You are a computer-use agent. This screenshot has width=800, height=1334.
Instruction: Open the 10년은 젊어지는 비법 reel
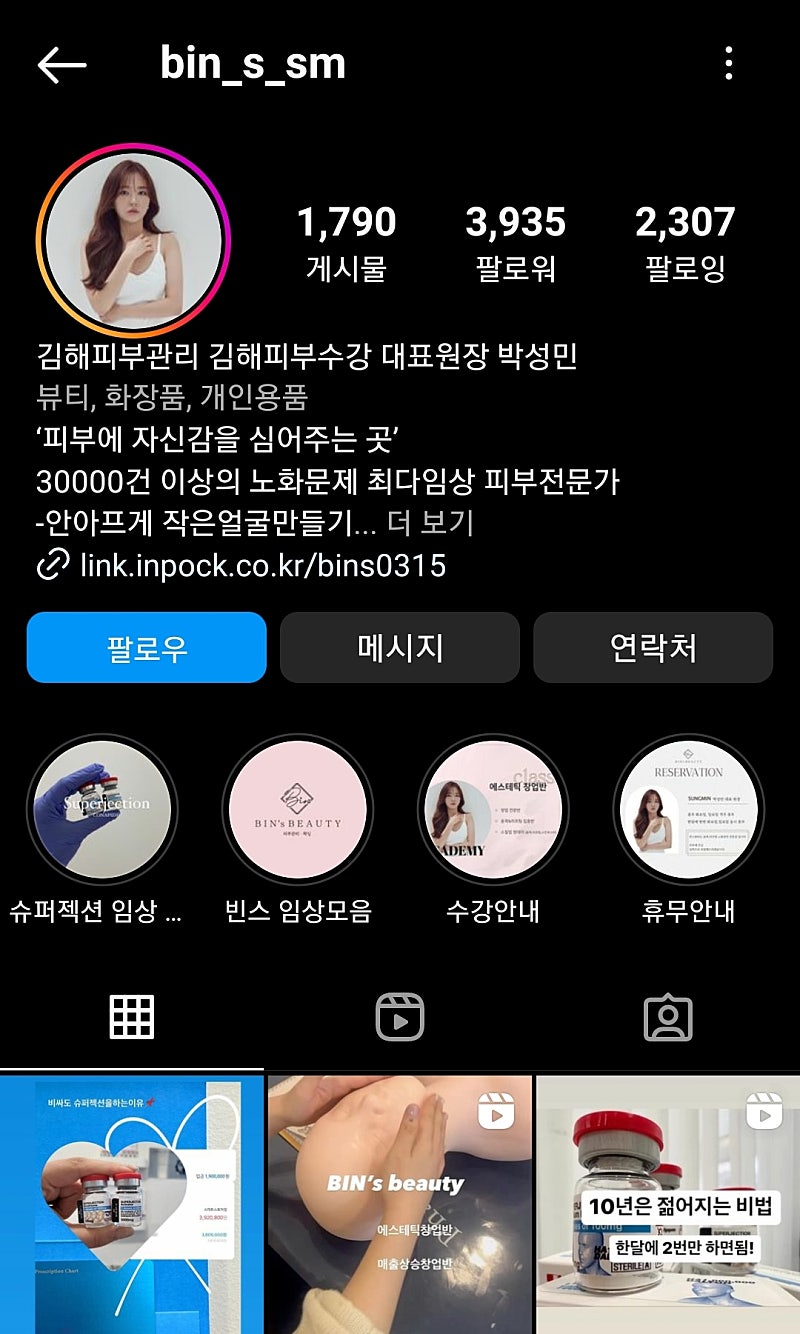pos(668,1205)
